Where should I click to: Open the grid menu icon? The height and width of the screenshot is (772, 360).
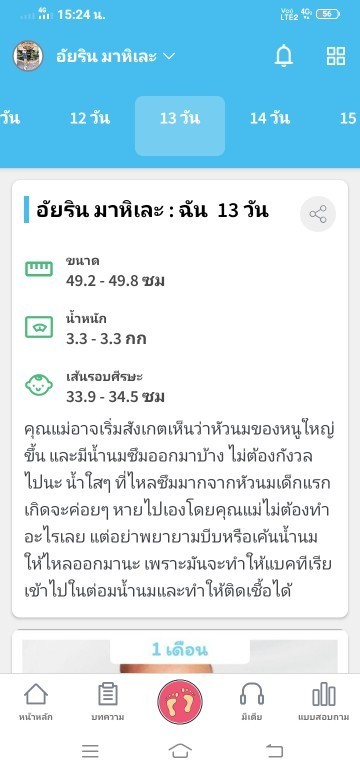click(336, 56)
